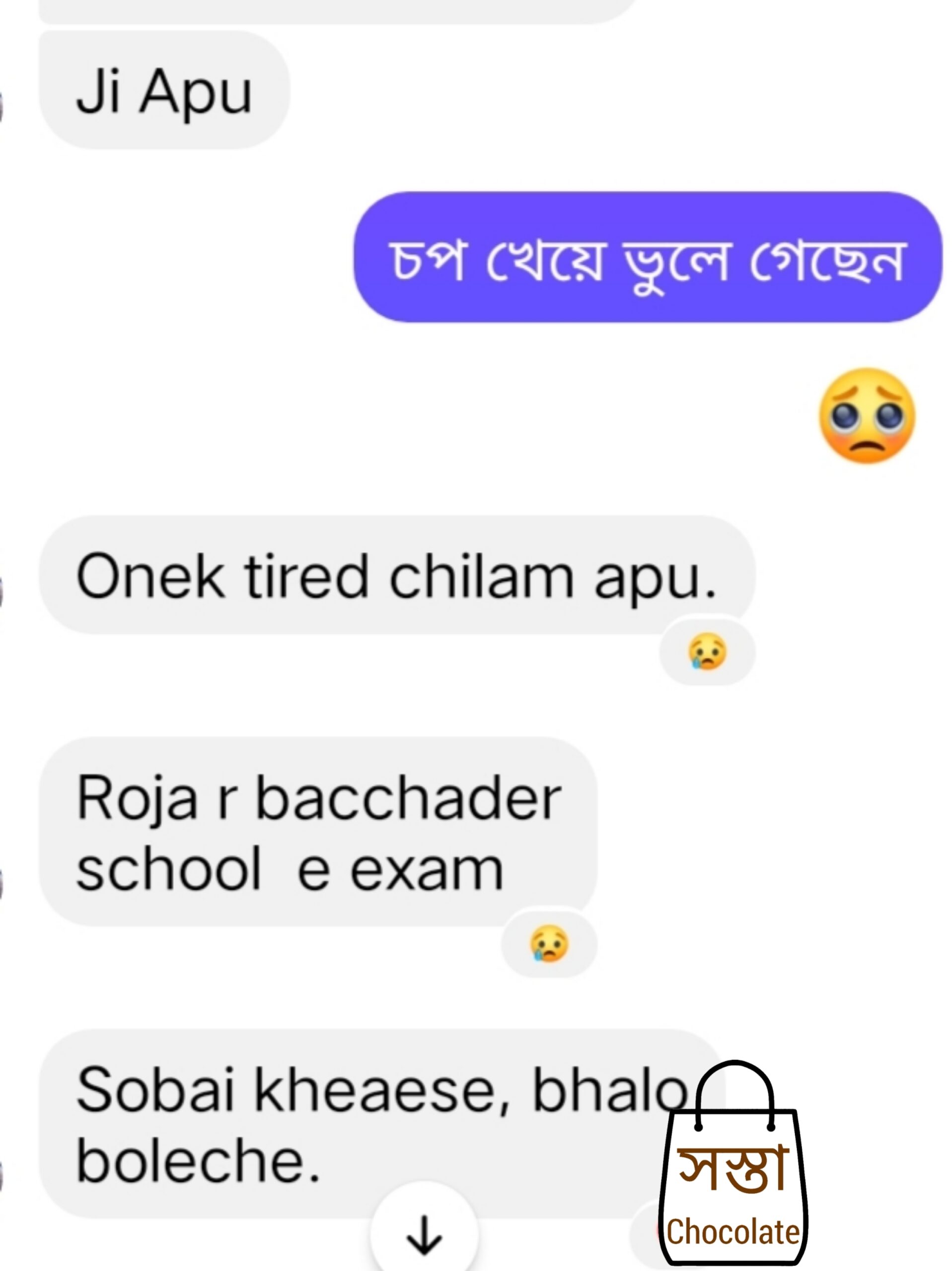Jump to latest messages with down arrow
The image size is (952, 1271).
click(x=424, y=1234)
